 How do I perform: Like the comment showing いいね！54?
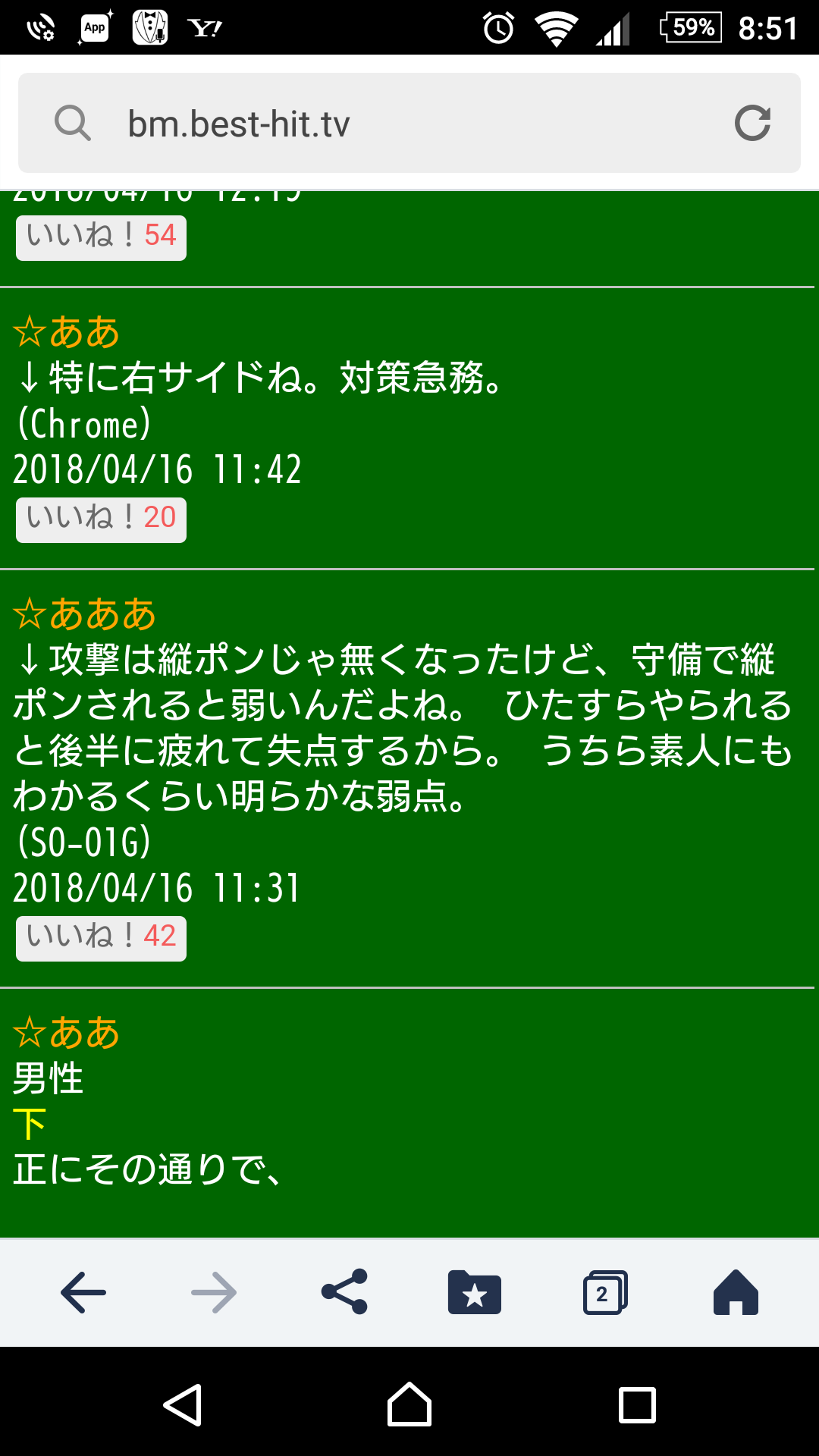[x=101, y=237]
